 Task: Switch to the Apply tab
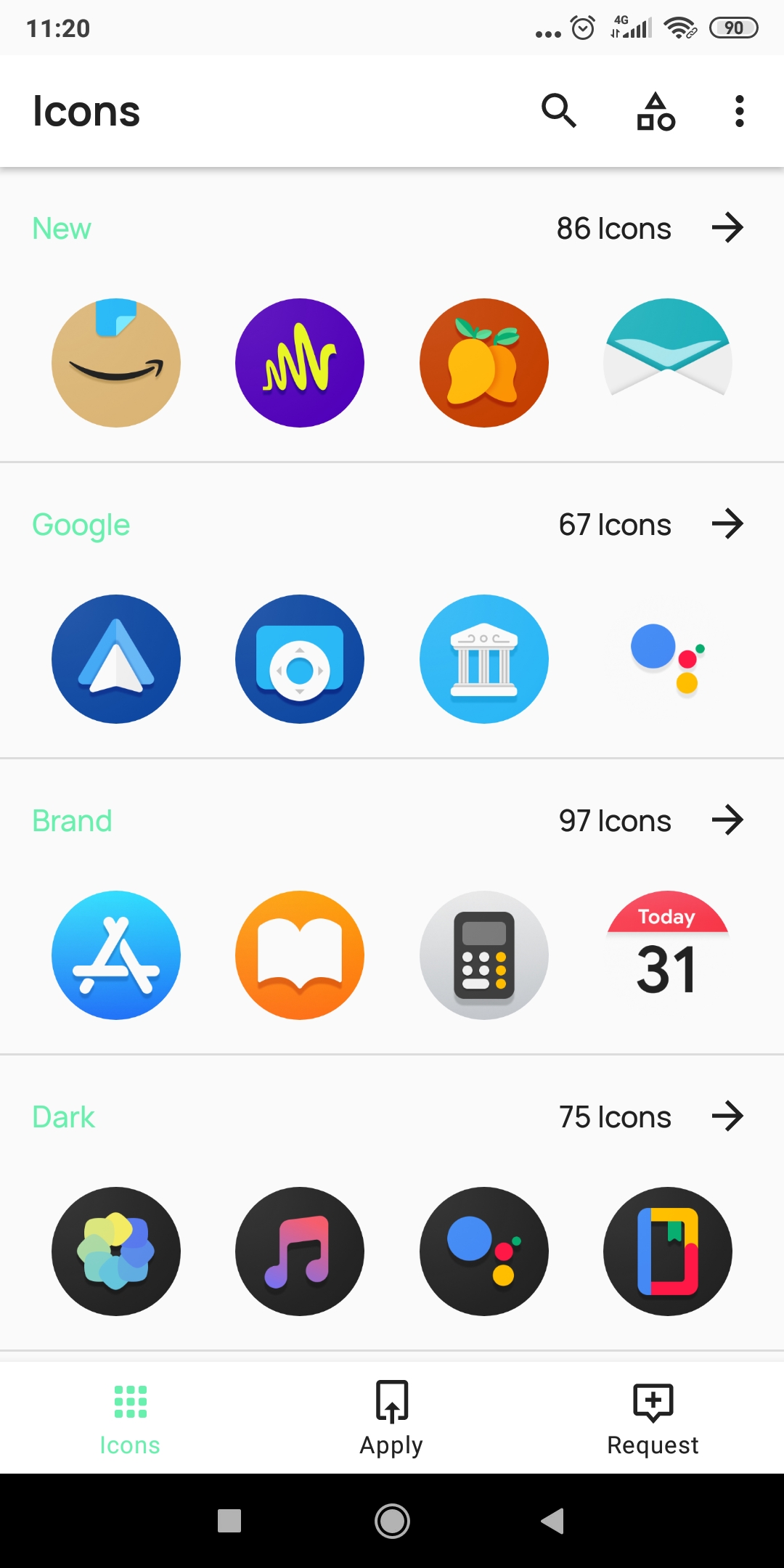click(x=391, y=1418)
